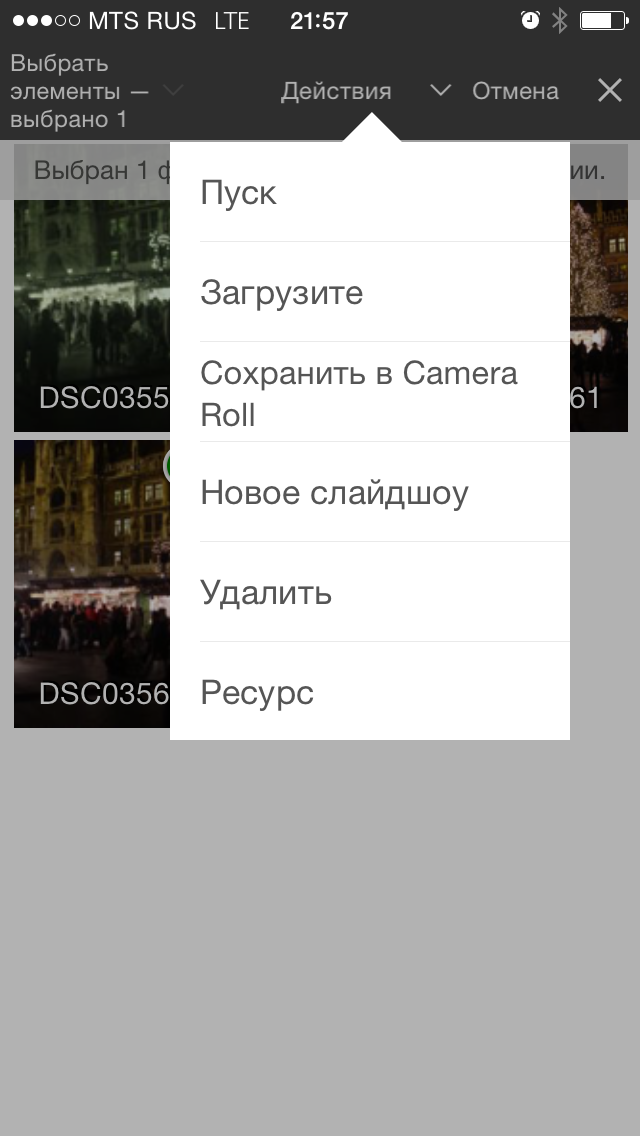Screen dimensions: 640x1136
Task: Select Пуск from the actions menu
Action: 370,192
